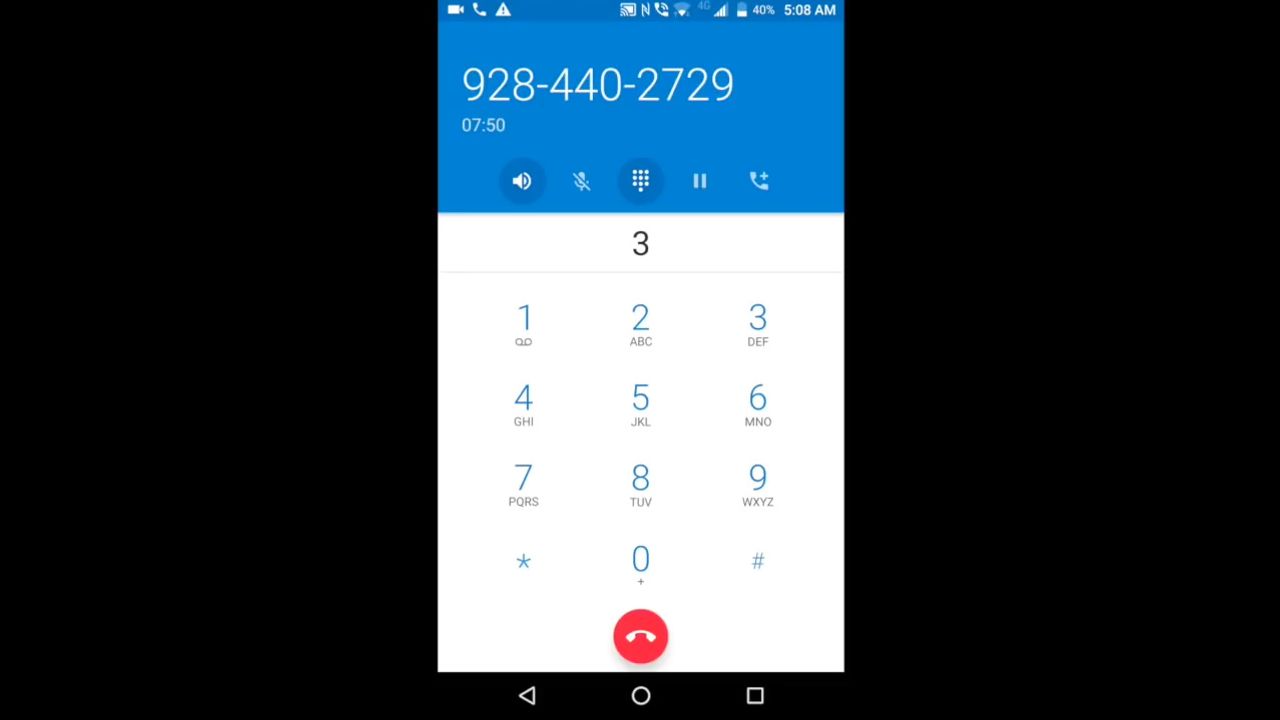Hide the dialpad keypad

641,181
